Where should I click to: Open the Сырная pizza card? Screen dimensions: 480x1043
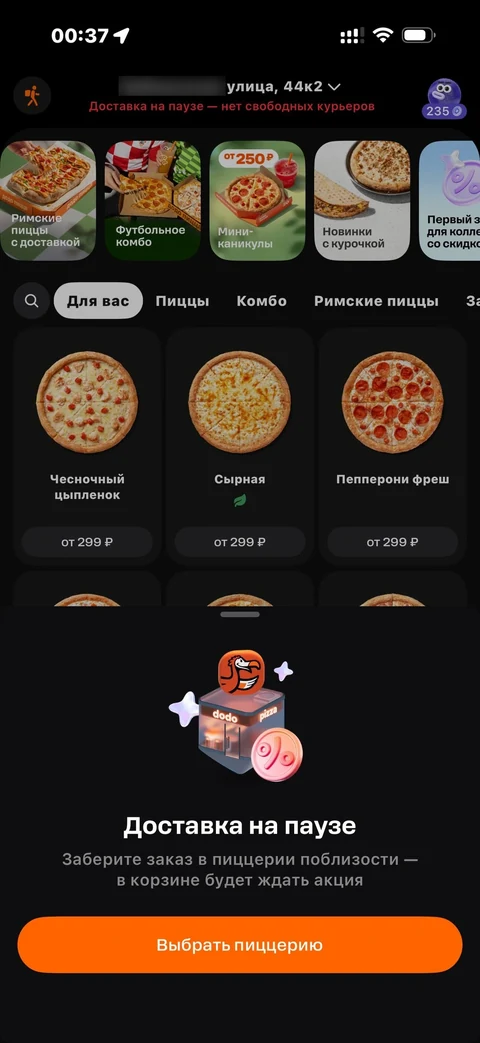point(240,446)
